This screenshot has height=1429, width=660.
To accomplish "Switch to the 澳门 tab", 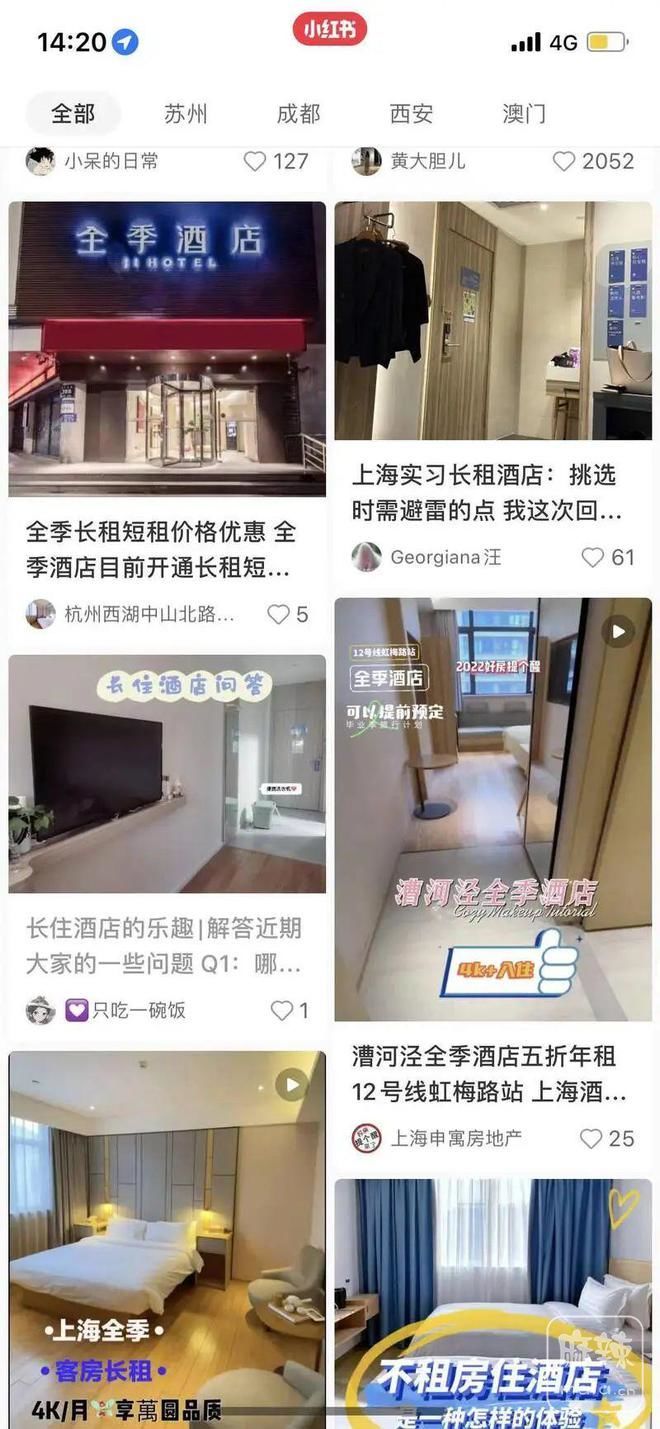I will pos(524,114).
